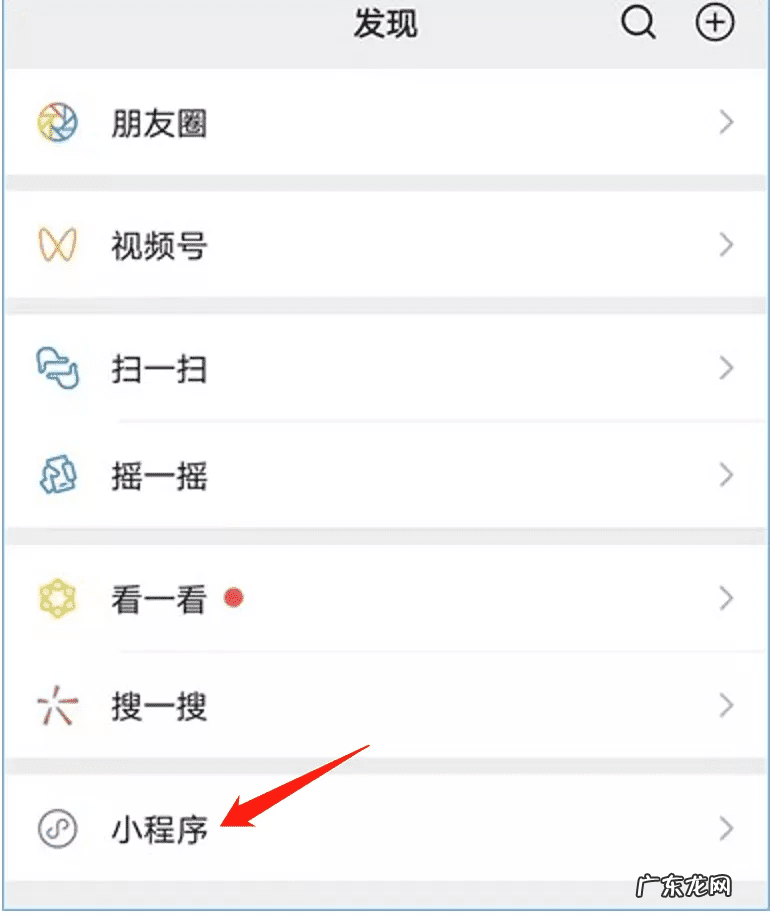Select the 发现 title tab
770x915 pixels.
[x=385, y=24]
